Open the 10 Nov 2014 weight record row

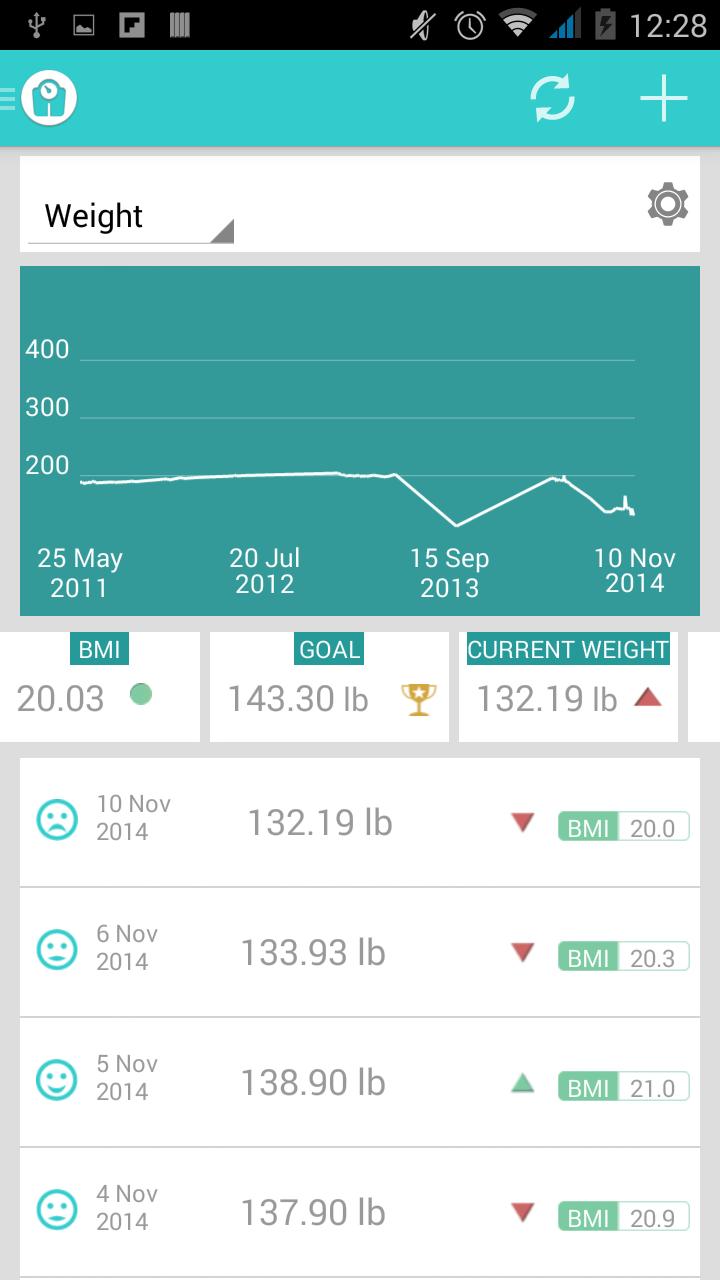[x=360, y=820]
